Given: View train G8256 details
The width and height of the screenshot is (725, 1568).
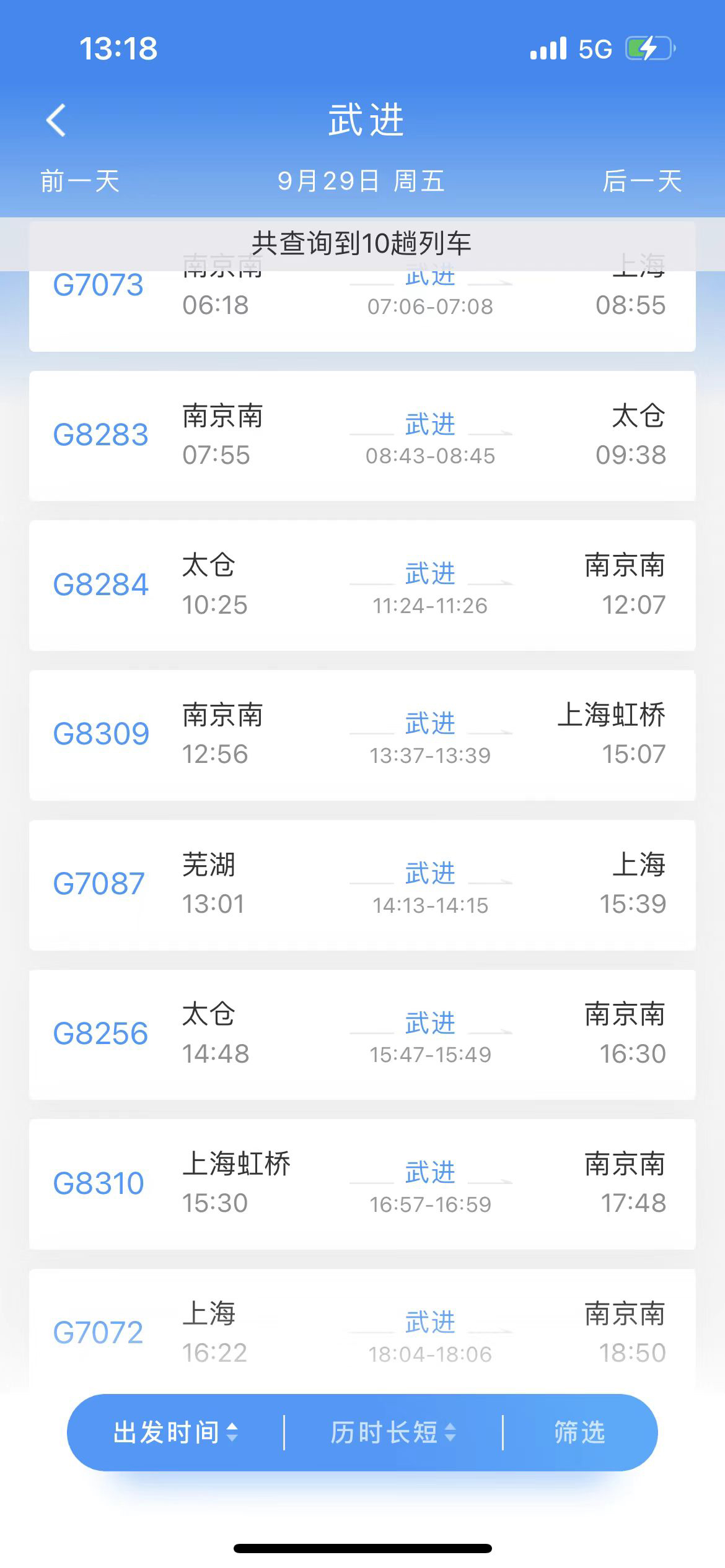Looking at the screenshot, I should tap(362, 1035).
